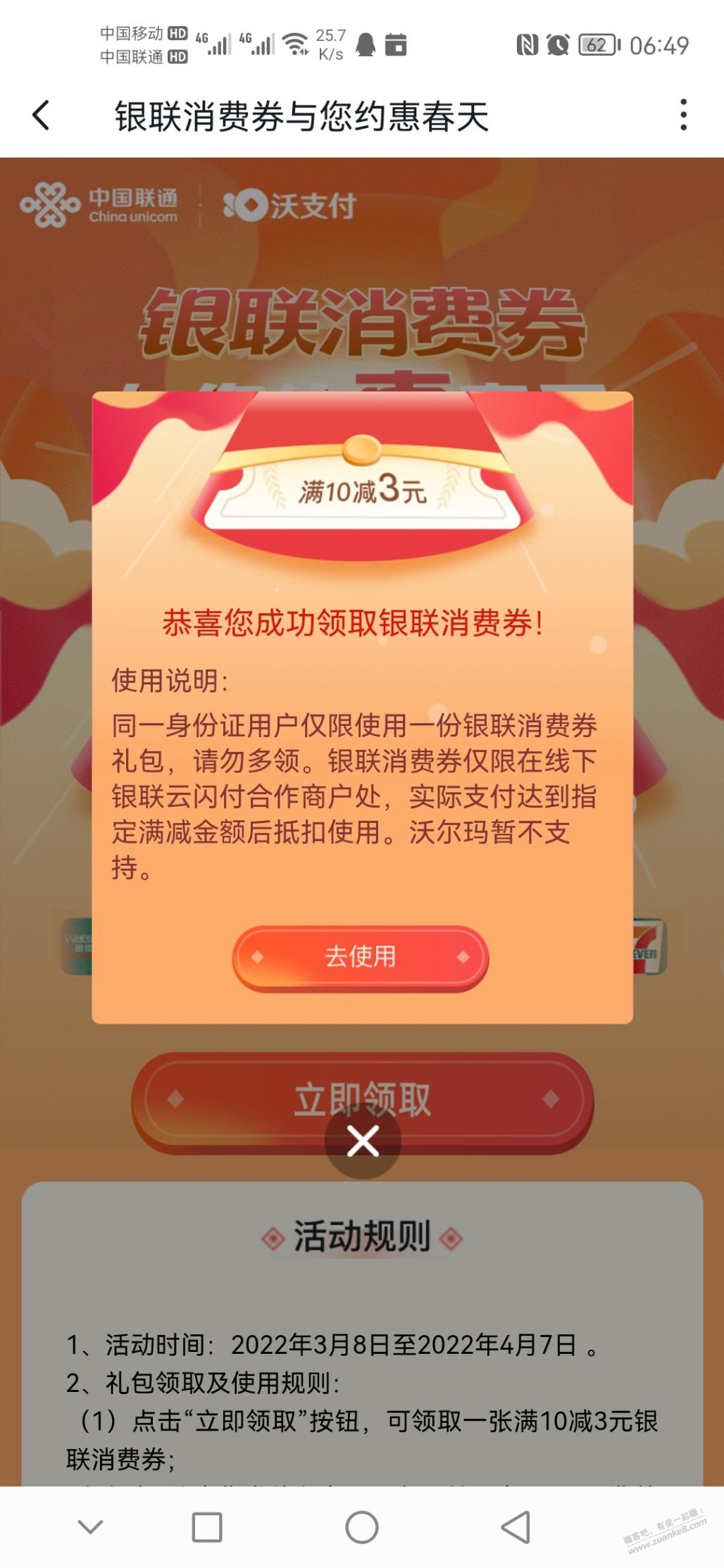Screen dimensions: 724x1568
Task: Close the coupon success popup
Action: (x=363, y=1141)
